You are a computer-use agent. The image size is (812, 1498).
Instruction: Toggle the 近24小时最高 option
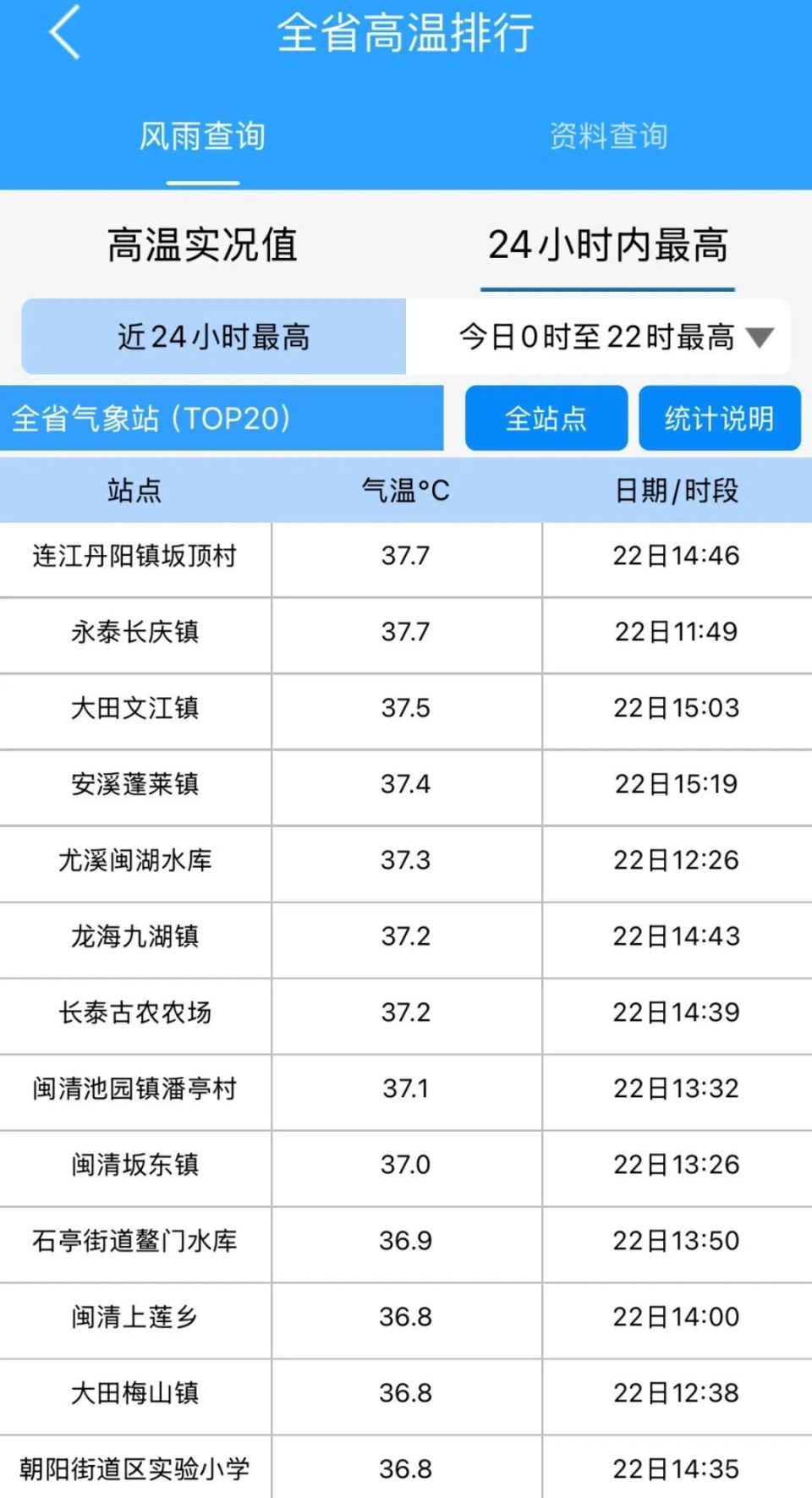tap(214, 335)
